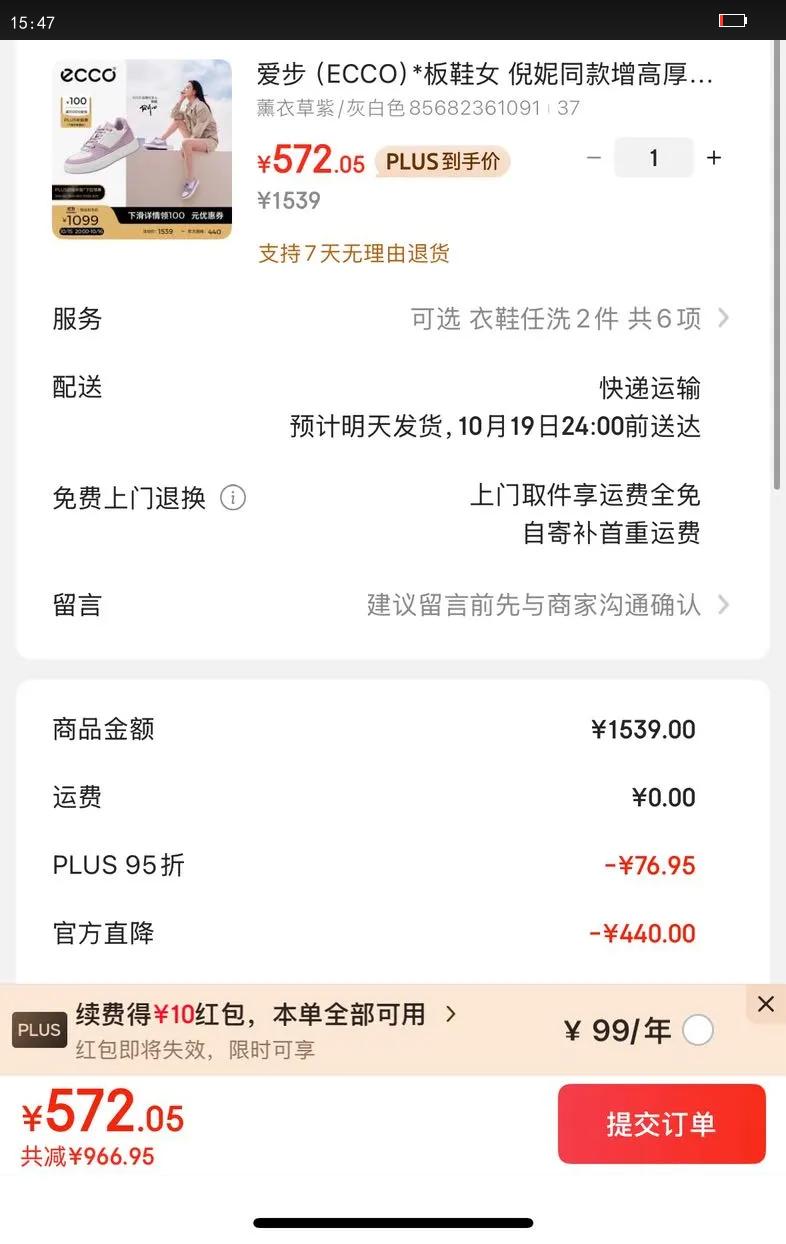Increase item quantity with plus button
The image size is (786, 1244).
[x=713, y=158]
